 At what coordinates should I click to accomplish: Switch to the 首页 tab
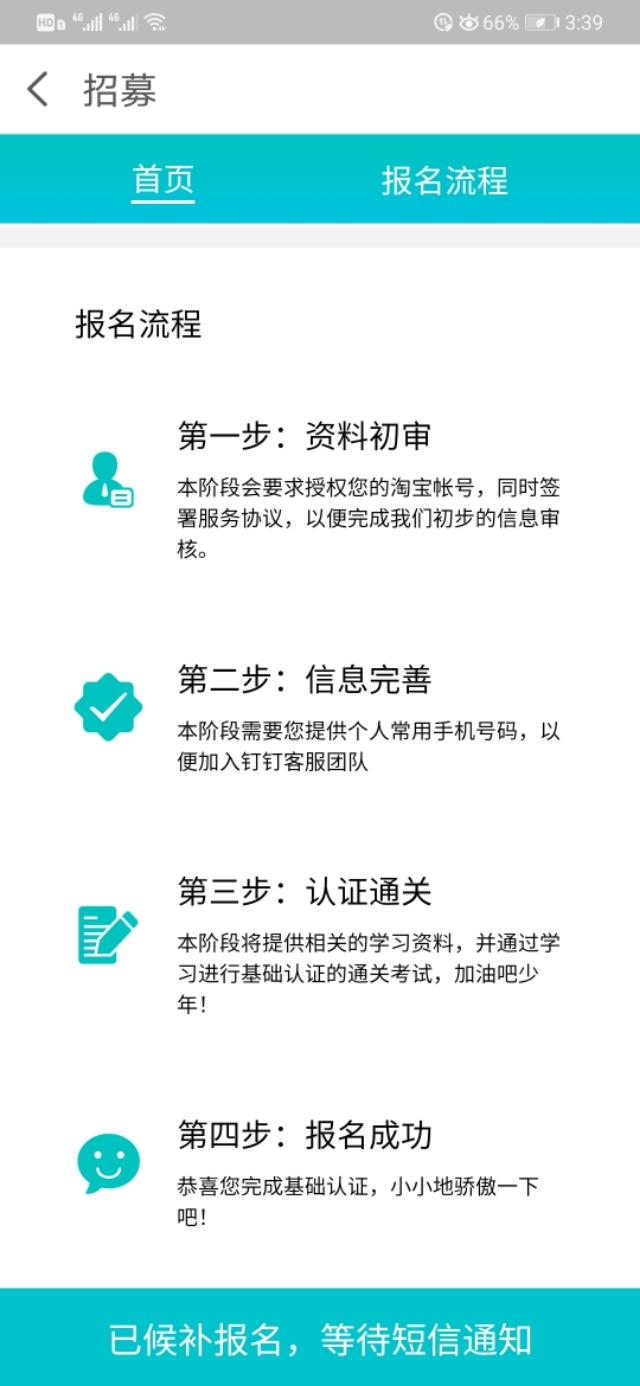[163, 180]
